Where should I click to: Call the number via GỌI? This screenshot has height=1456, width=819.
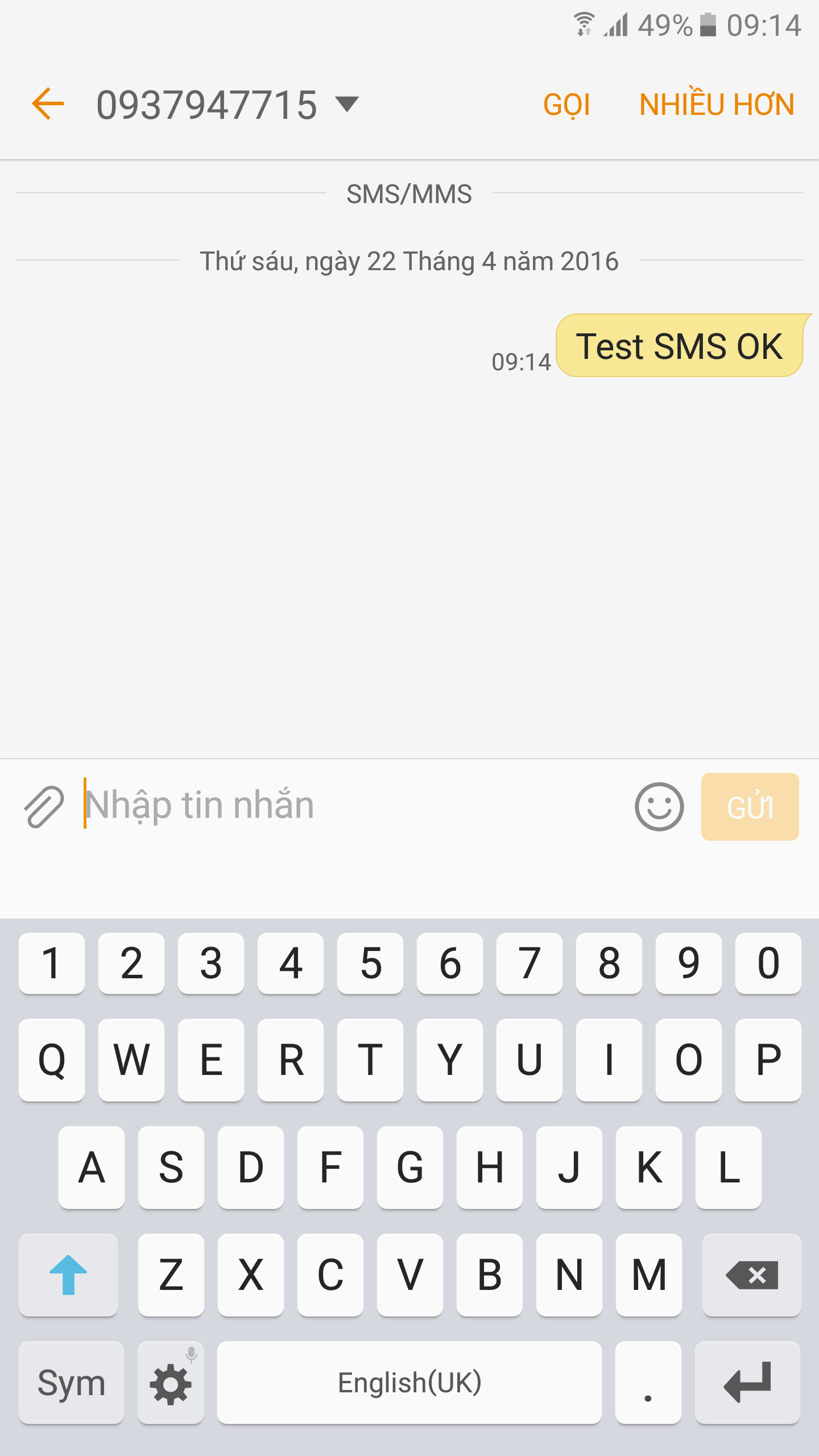click(x=566, y=105)
